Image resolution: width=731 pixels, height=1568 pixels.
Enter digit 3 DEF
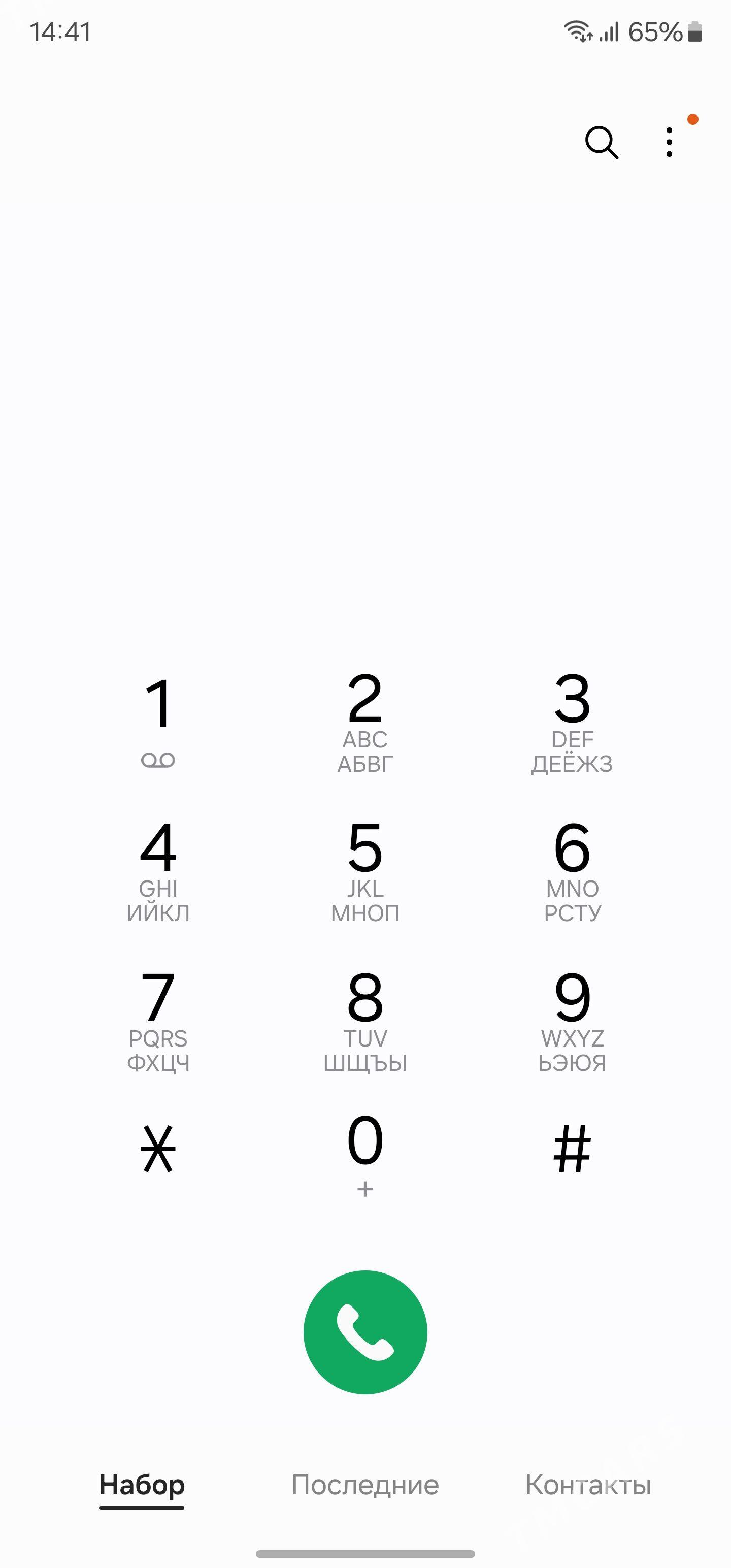click(572, 722)
